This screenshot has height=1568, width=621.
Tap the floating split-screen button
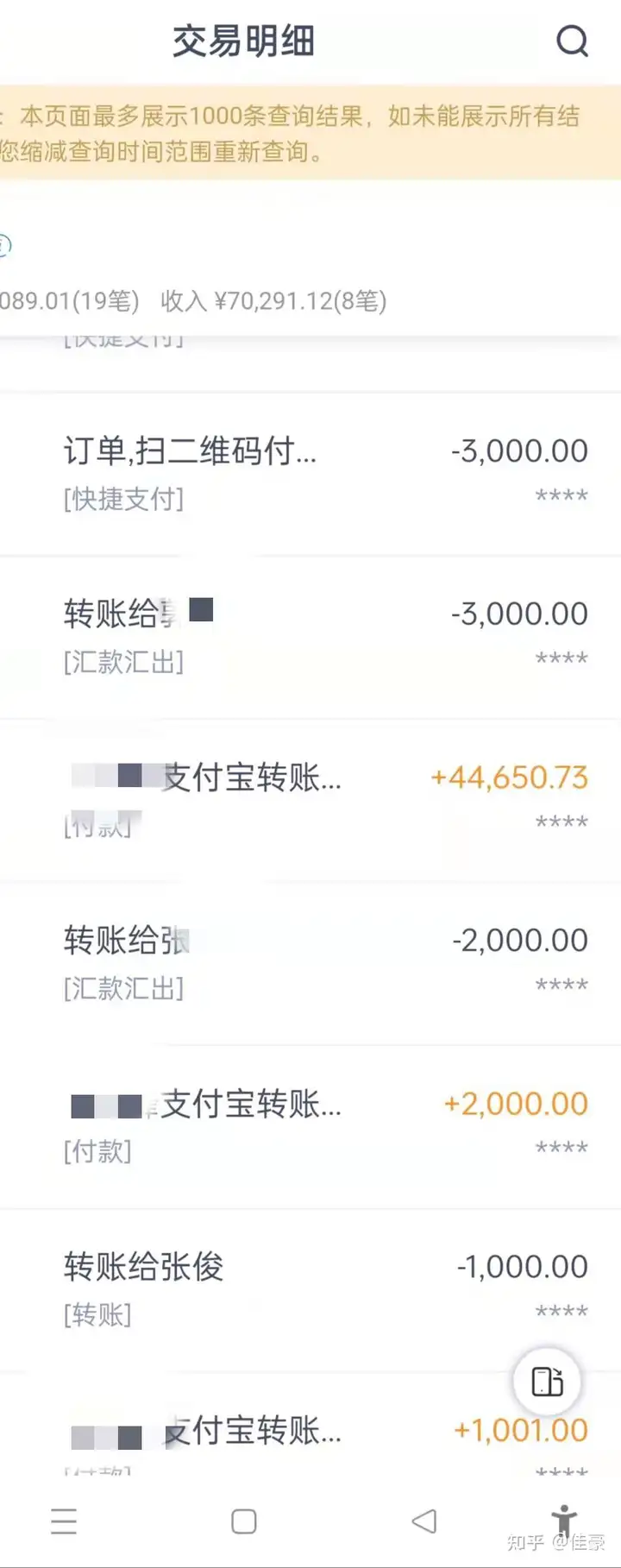(x=547, y=1381)
